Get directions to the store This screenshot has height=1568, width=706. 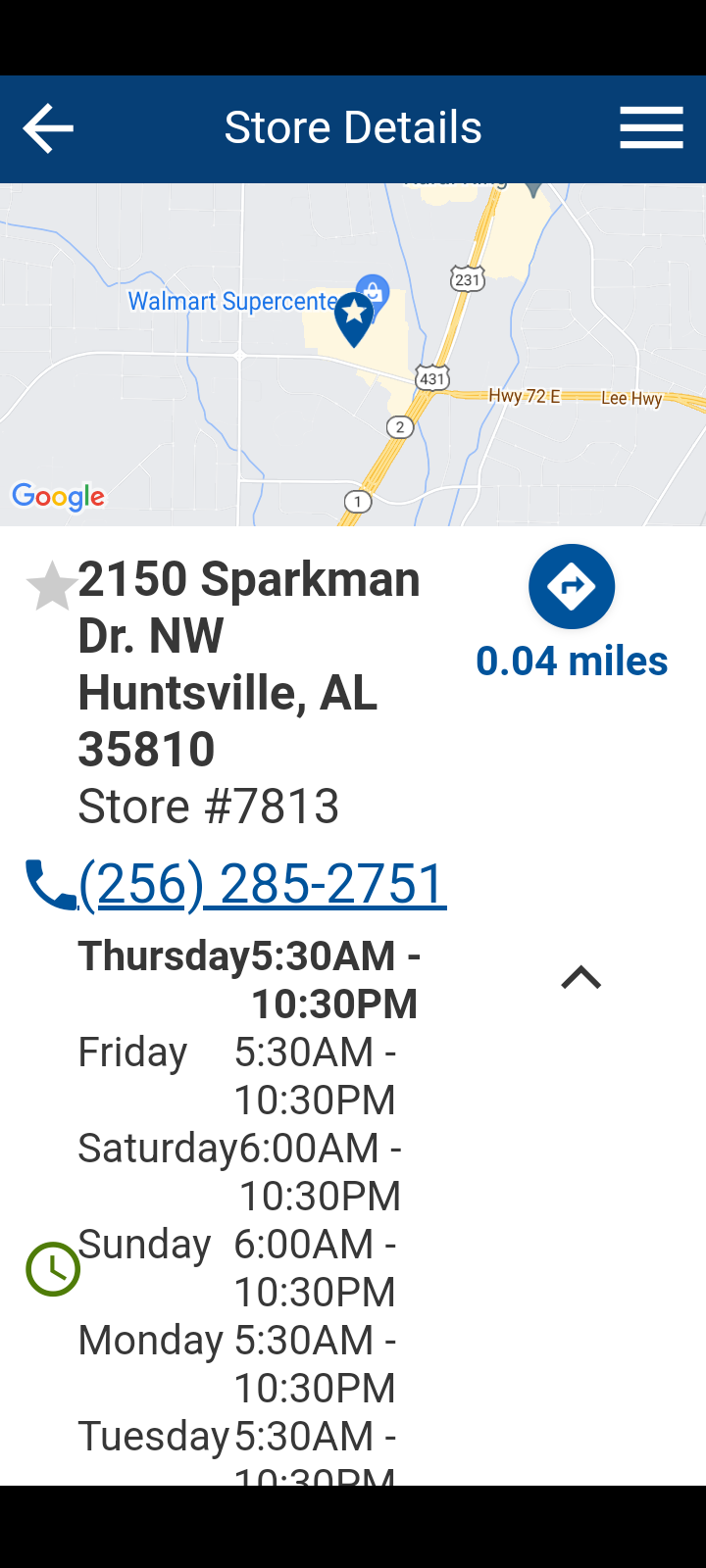(572, 587)
